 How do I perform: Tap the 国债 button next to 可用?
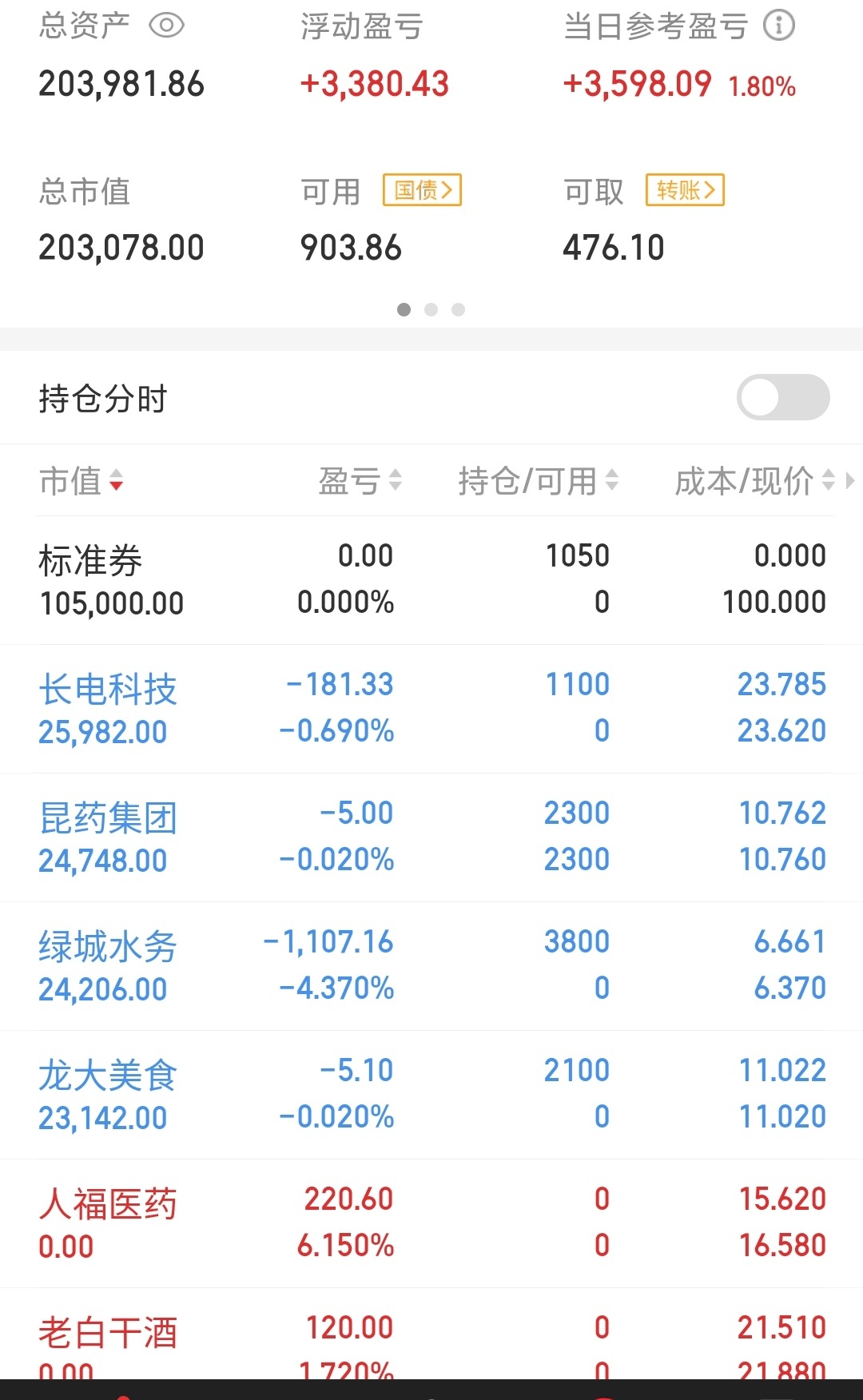click(x=422, y=190)
